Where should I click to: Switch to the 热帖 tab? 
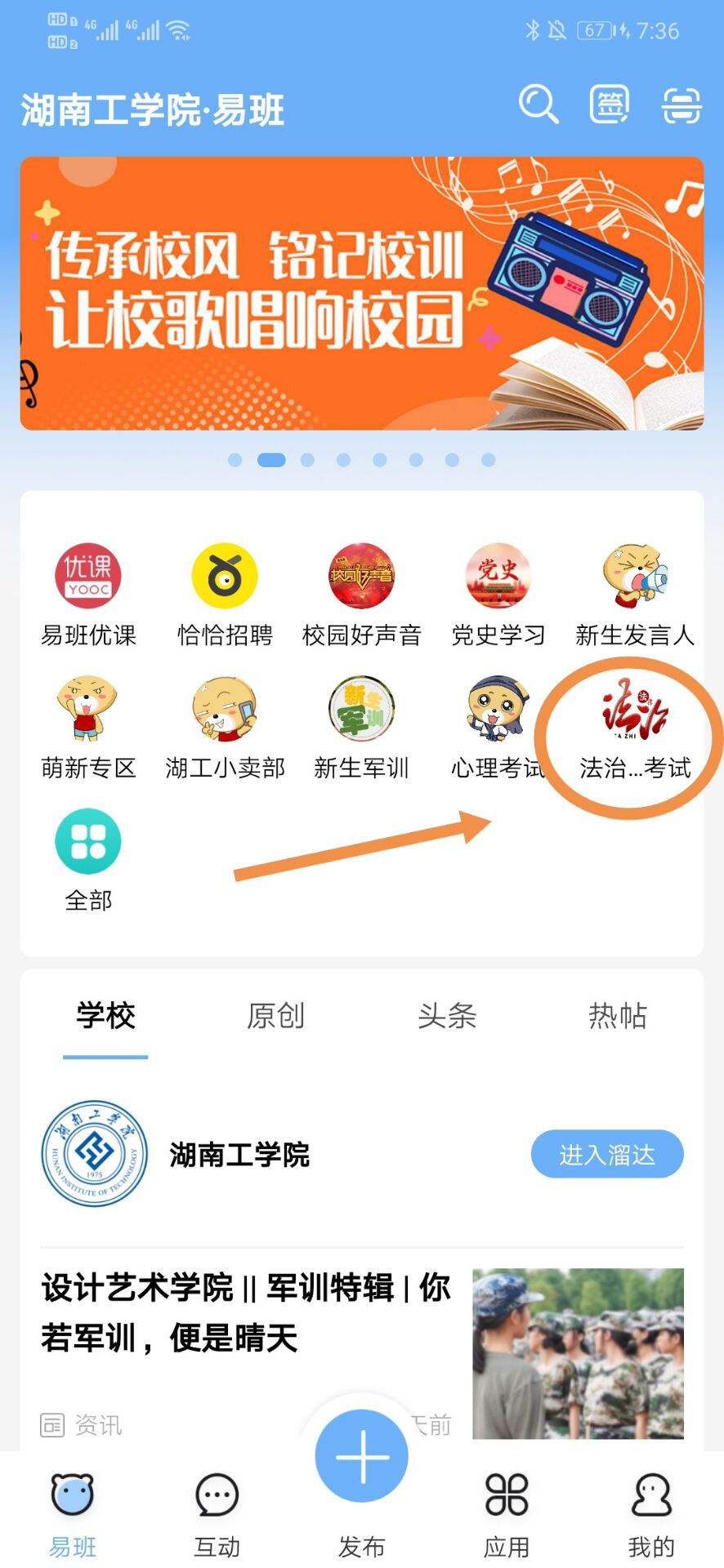pos(617,1016)
